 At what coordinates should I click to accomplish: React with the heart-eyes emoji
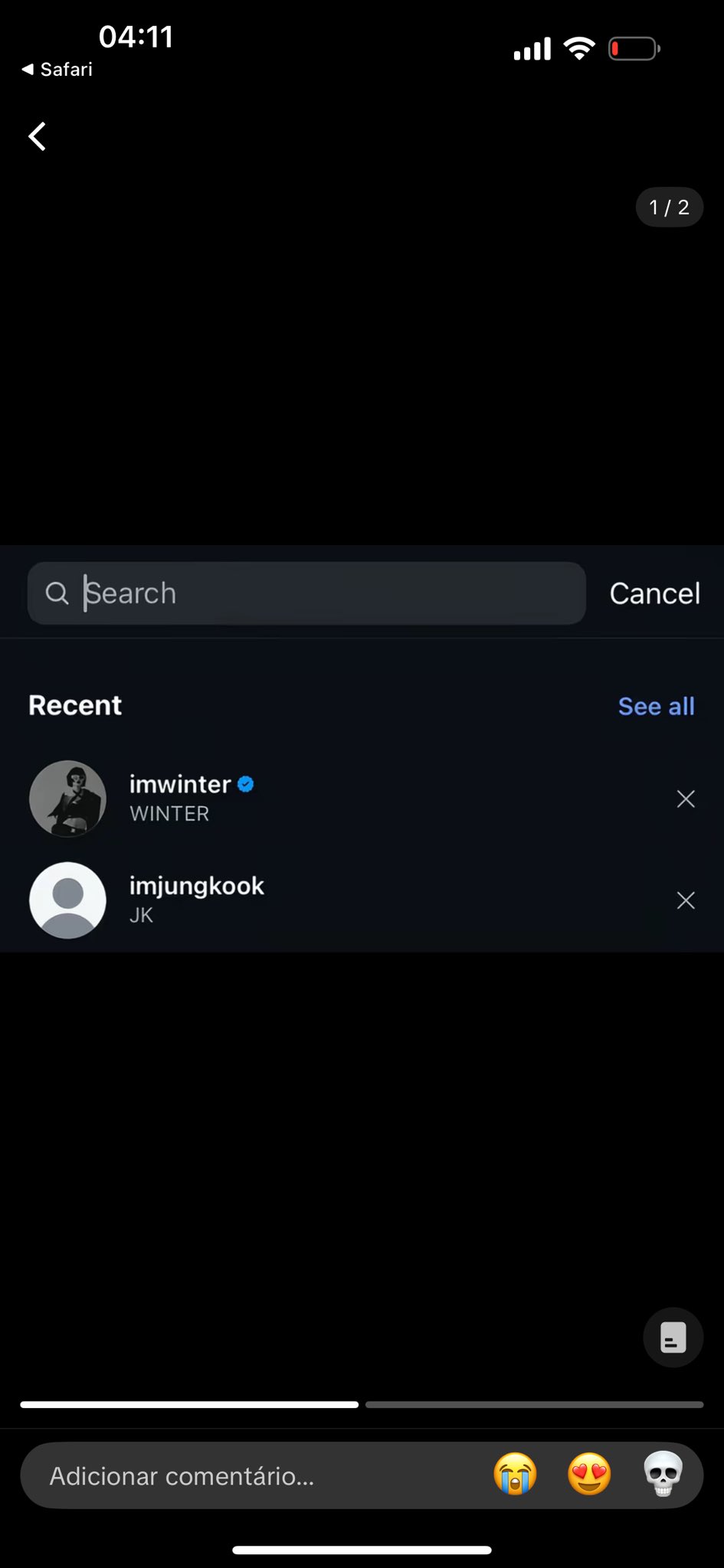pos(589,1475)
